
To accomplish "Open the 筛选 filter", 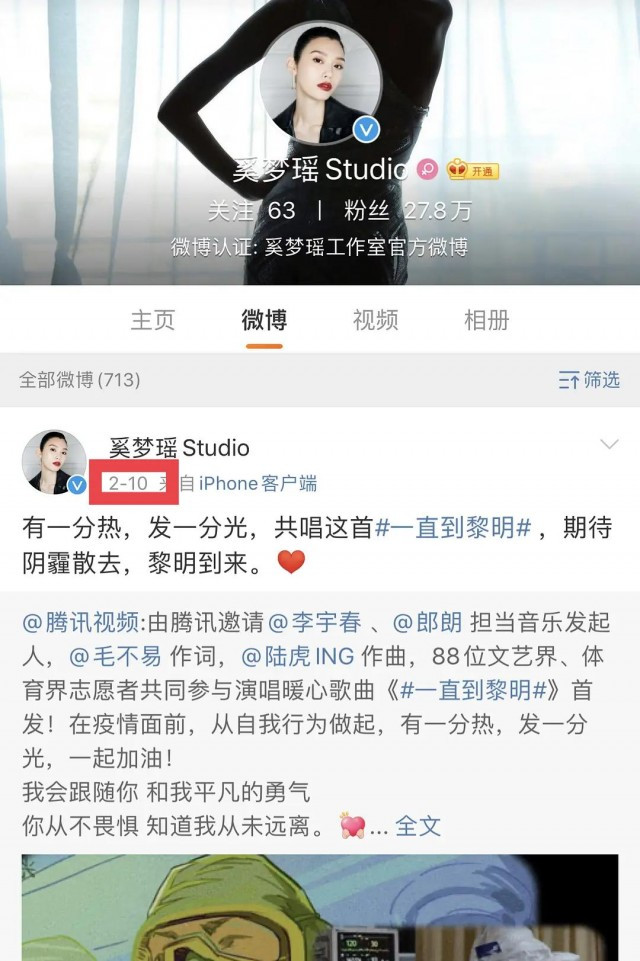I will pyautogui.click(x=589, y=380).
